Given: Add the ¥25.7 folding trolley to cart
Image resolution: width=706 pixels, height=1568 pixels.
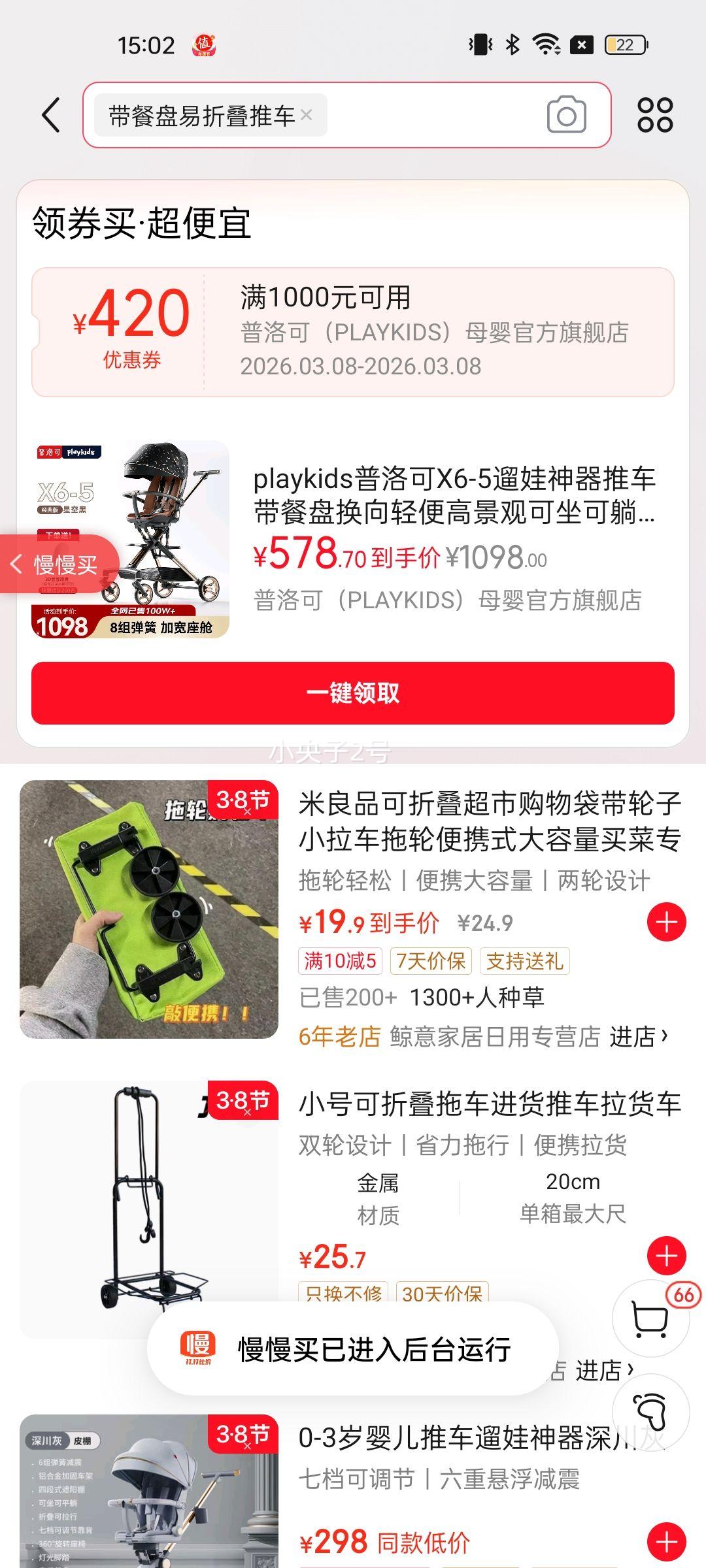Looking at the screenshot, I should pyautogui.click(x=666, y=1256).
